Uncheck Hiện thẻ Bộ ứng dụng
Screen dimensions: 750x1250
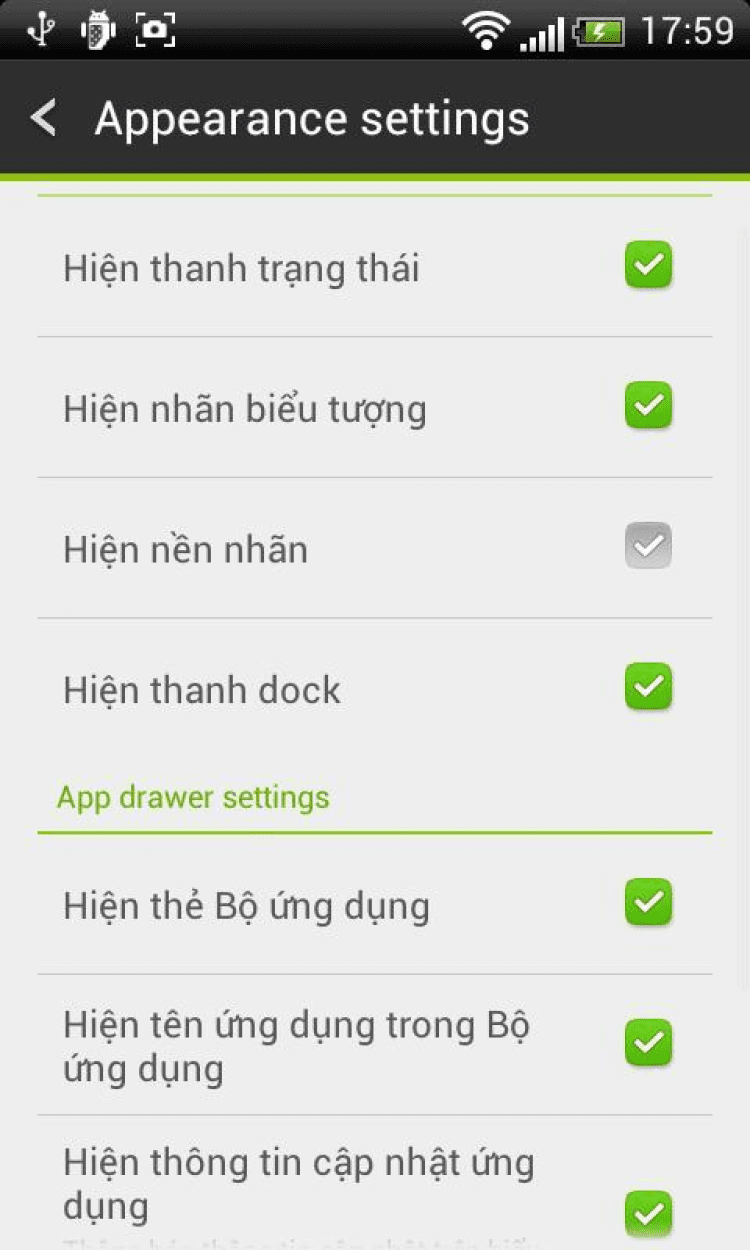pyautogui.click(x=648, y=903)
